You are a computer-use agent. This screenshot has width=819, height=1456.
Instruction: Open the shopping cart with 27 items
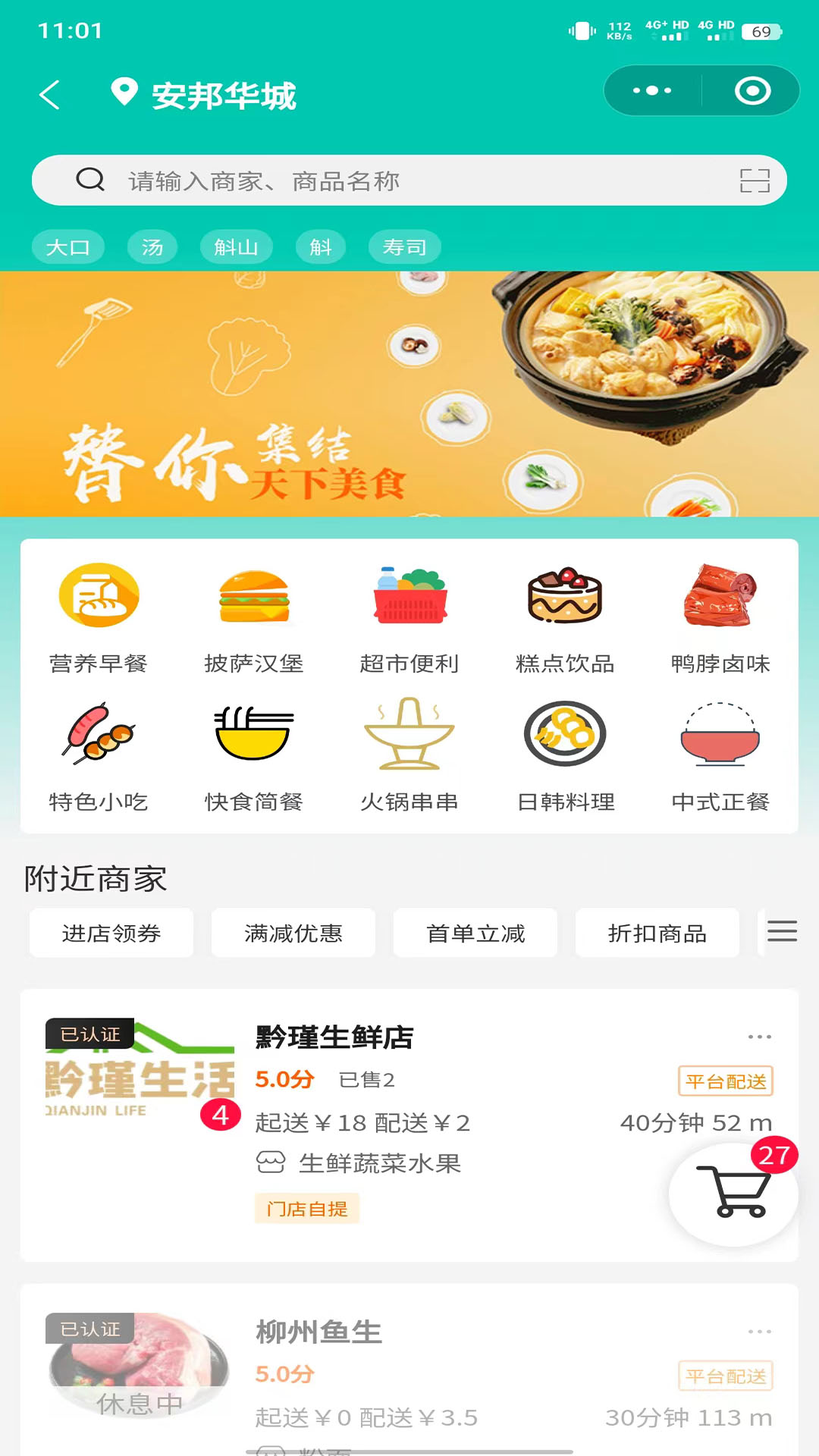click(733, 1192)
